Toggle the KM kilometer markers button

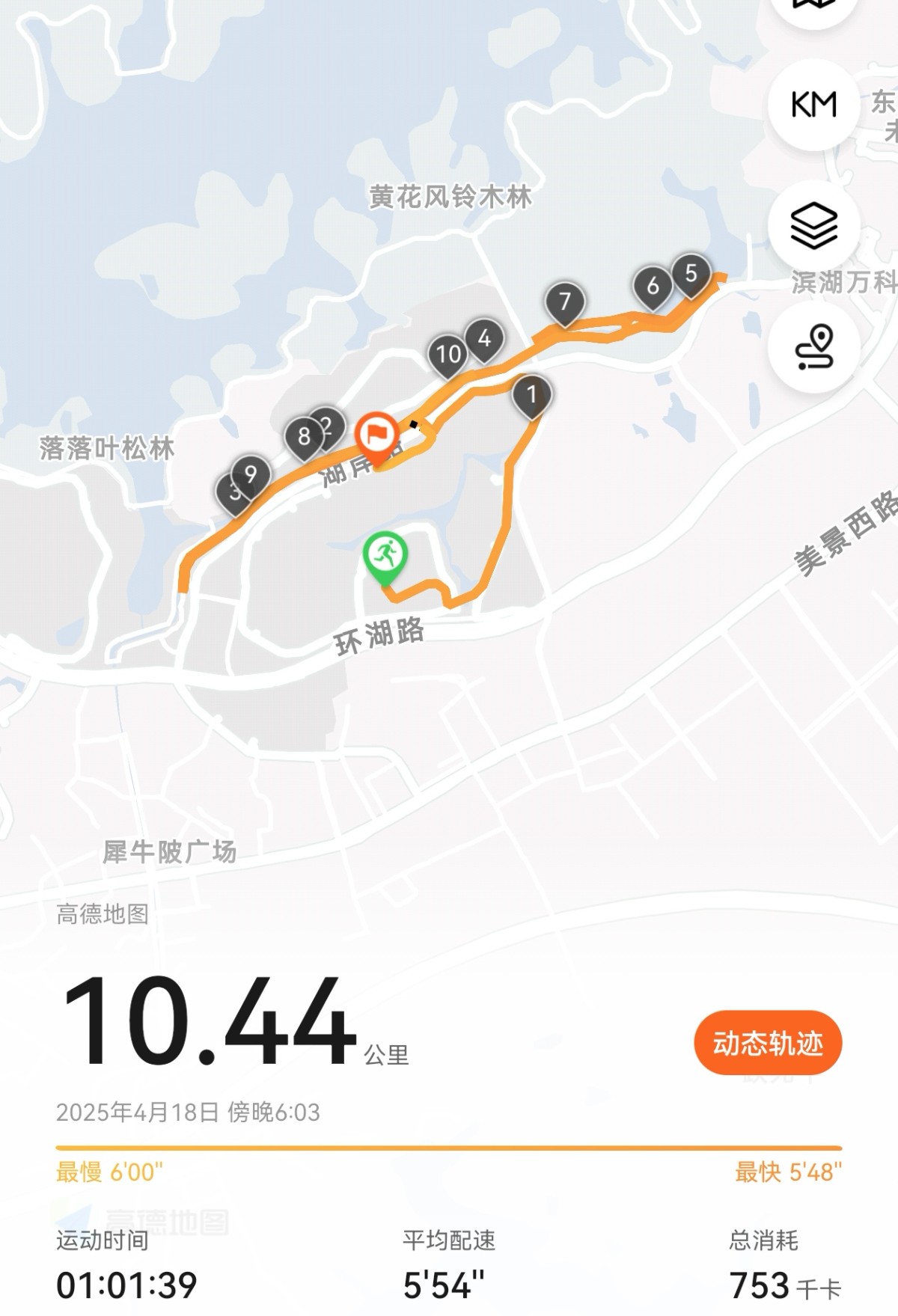813,105
